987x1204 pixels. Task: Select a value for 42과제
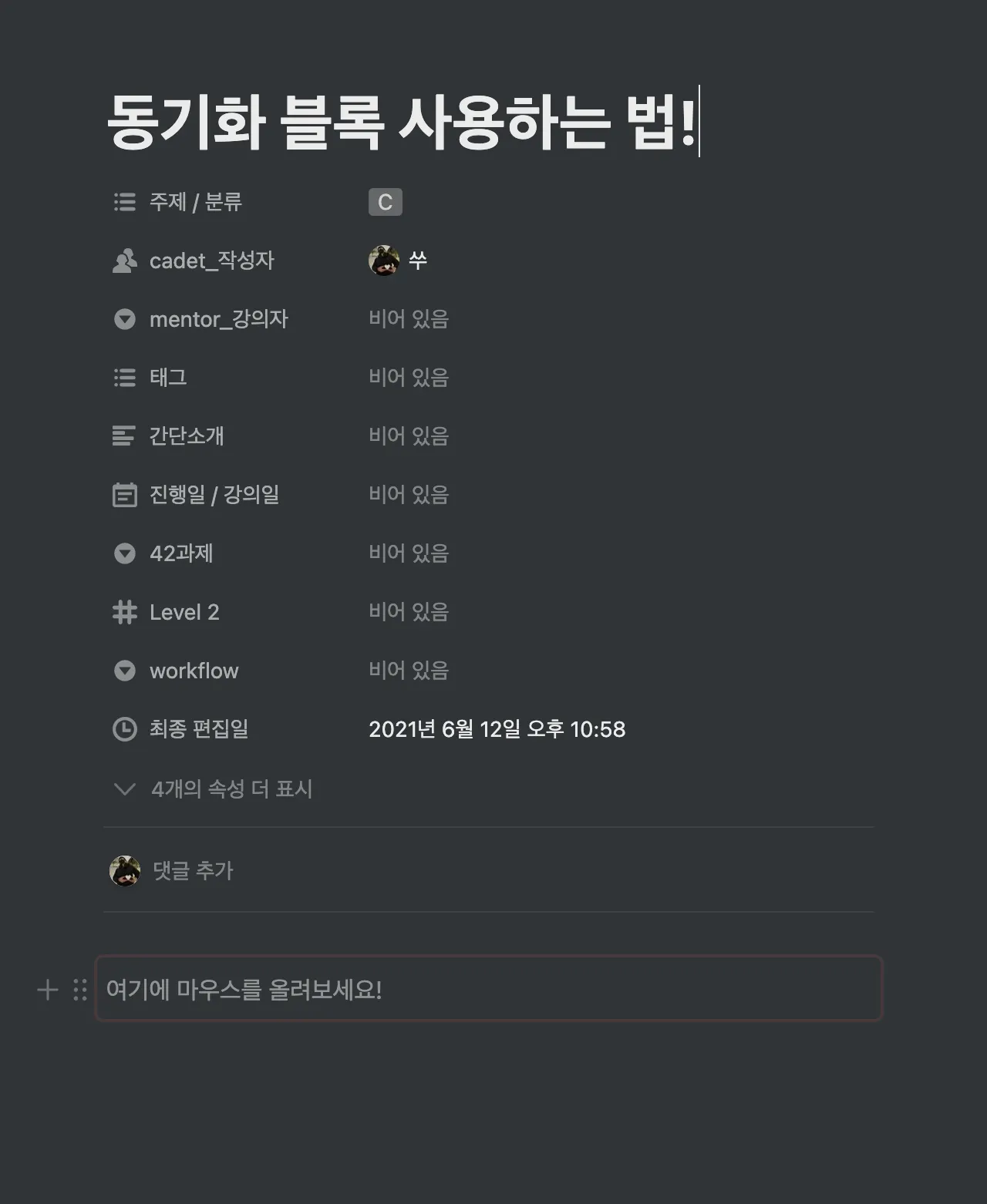click(x=409, y=553)
